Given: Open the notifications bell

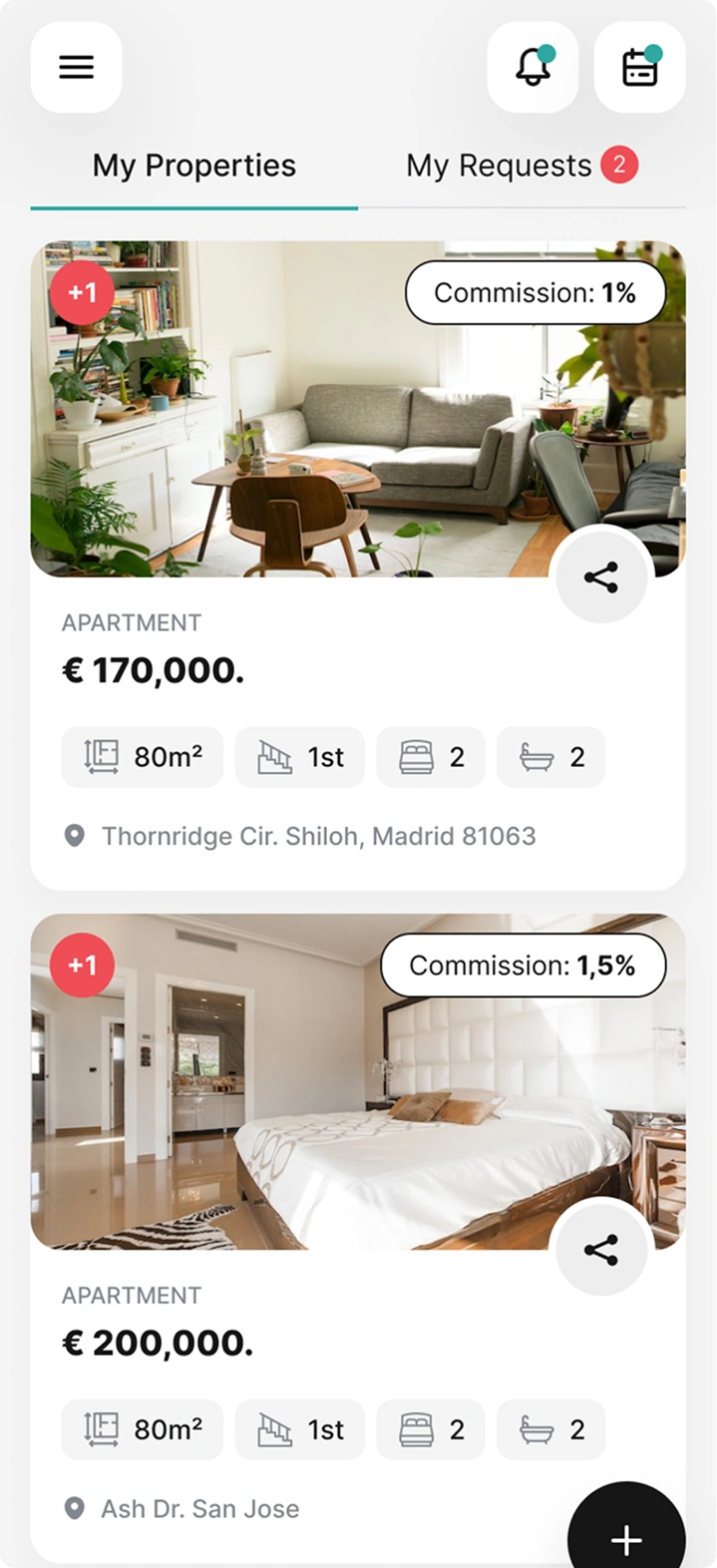Looking at the screenshot, I should 533,67.
